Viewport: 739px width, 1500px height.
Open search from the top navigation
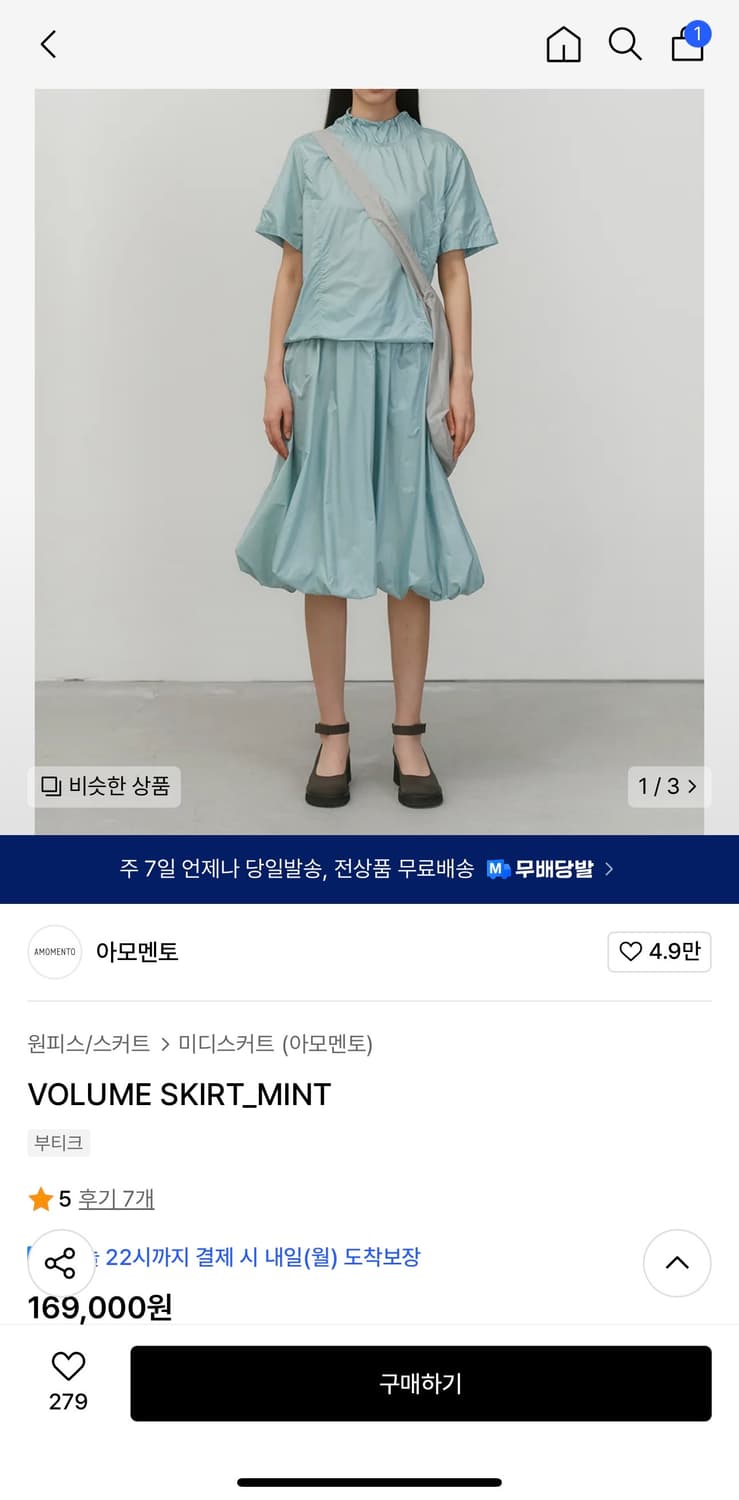coord(625,44)
